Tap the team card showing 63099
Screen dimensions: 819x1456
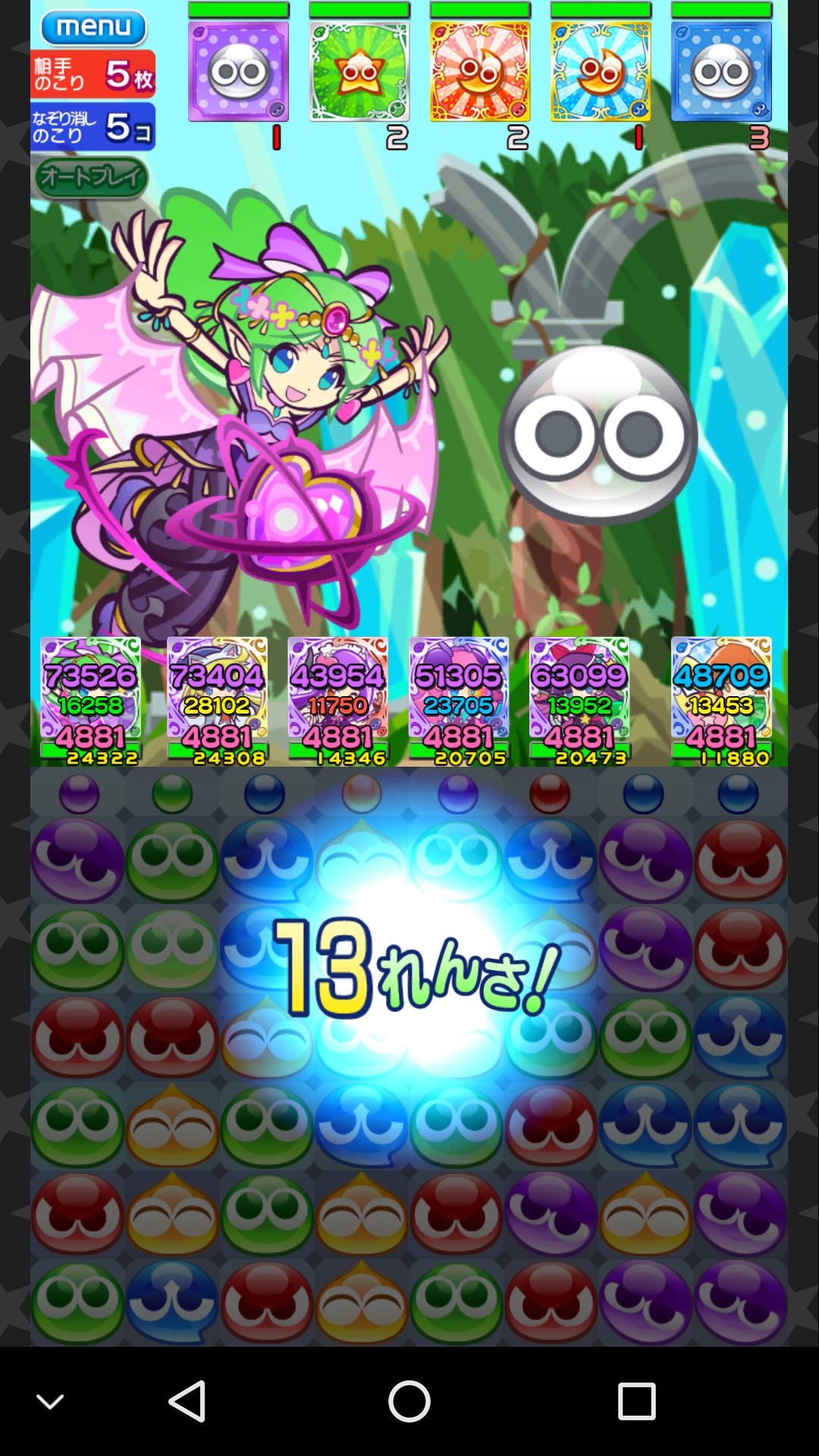pos(579,701)
